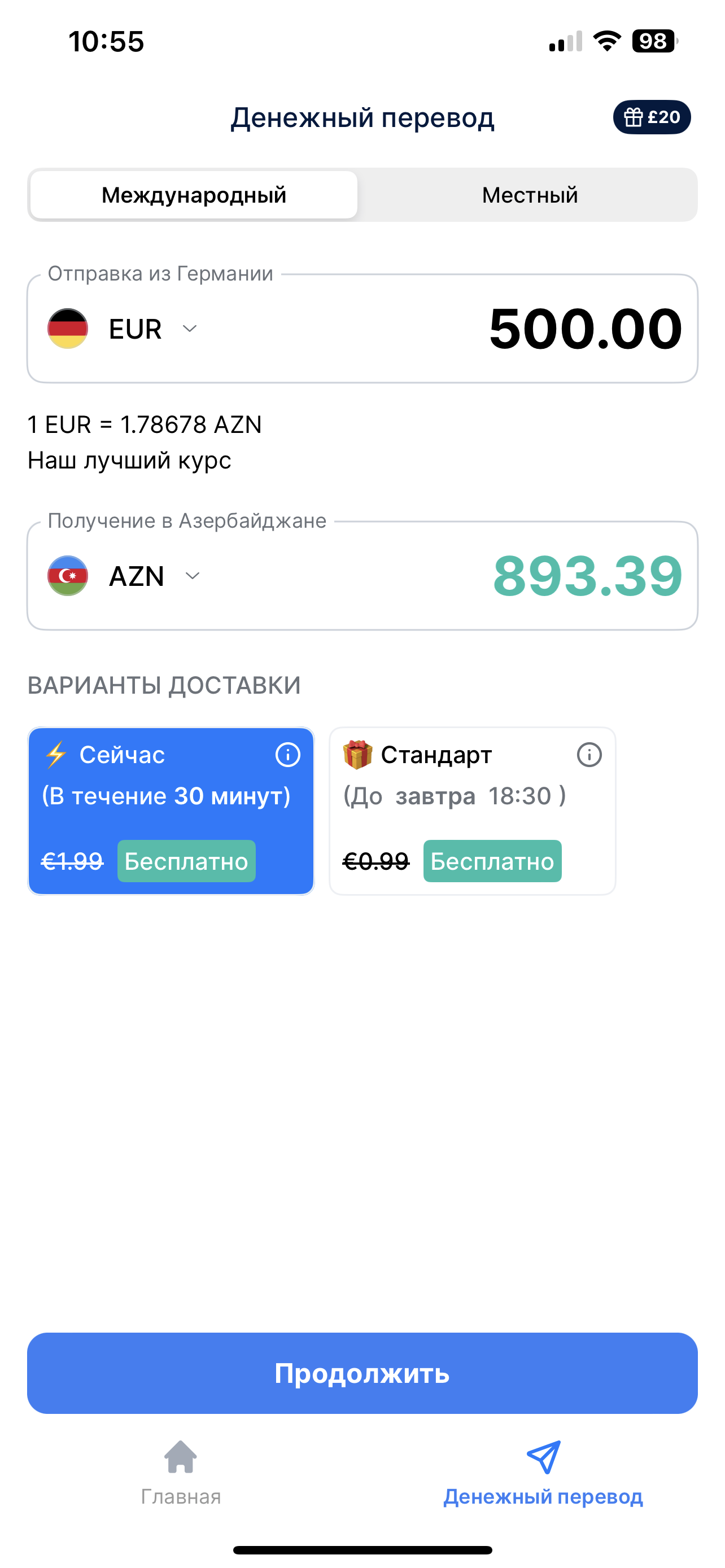This screenshot has height=1568, width=725.
Task: Expand the EUR sending currency dropdown
Action: 152,329
